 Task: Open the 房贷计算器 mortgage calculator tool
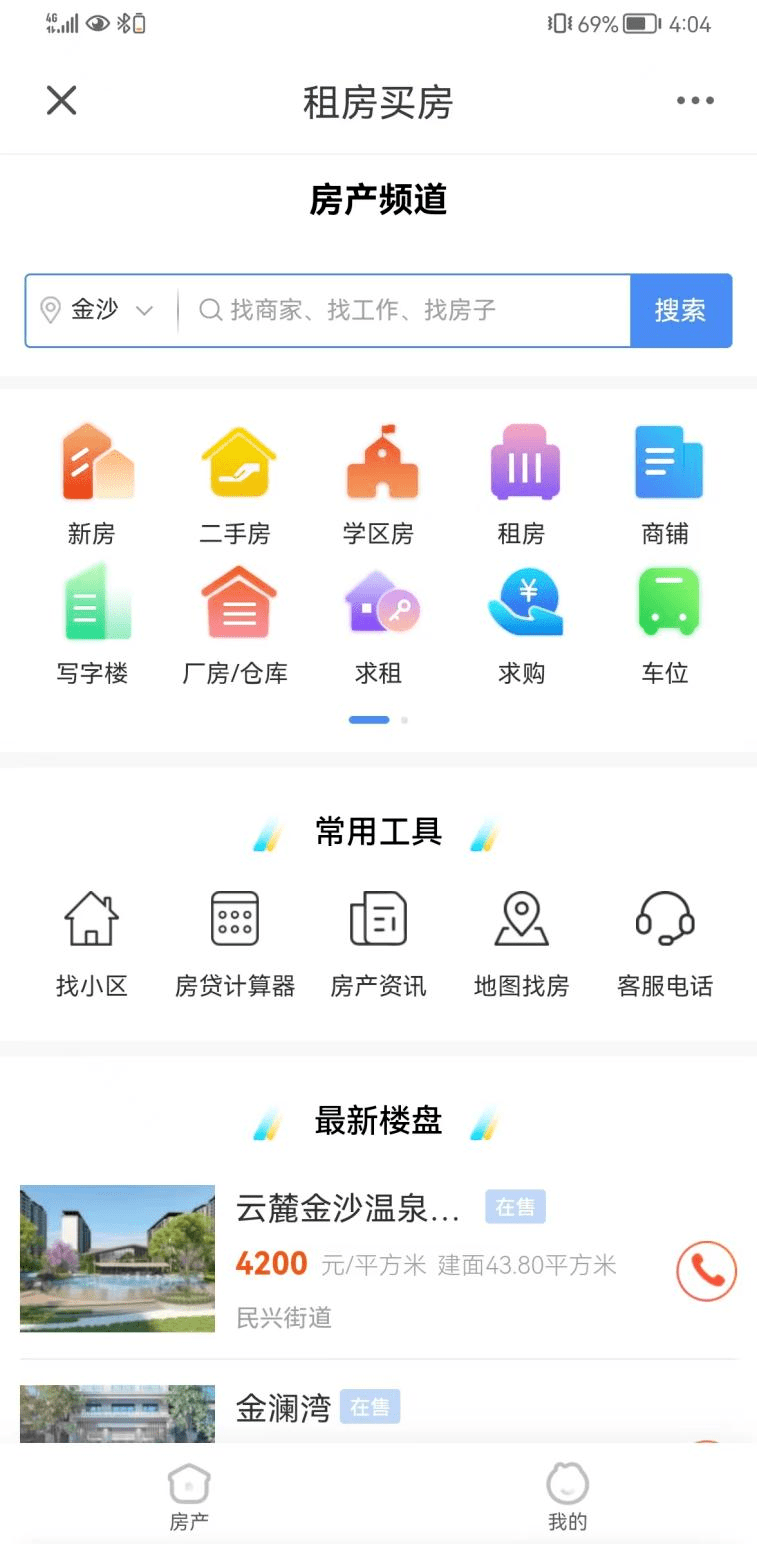coord(235,918)
